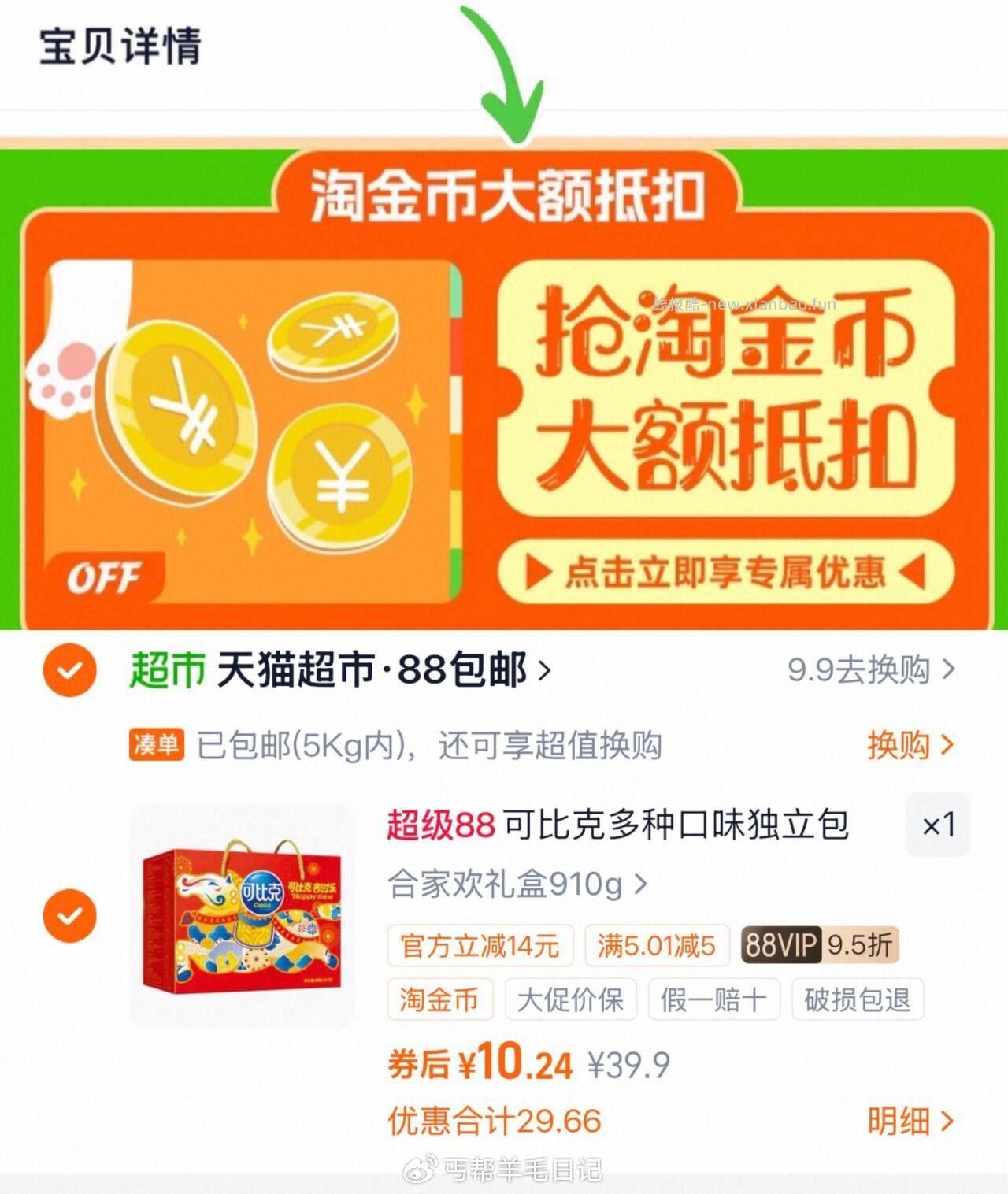Screen dimensions: 1008x1194
Task: Click the orange 凑单 badge
Action: pyautogui.click(x=156, y=744)
